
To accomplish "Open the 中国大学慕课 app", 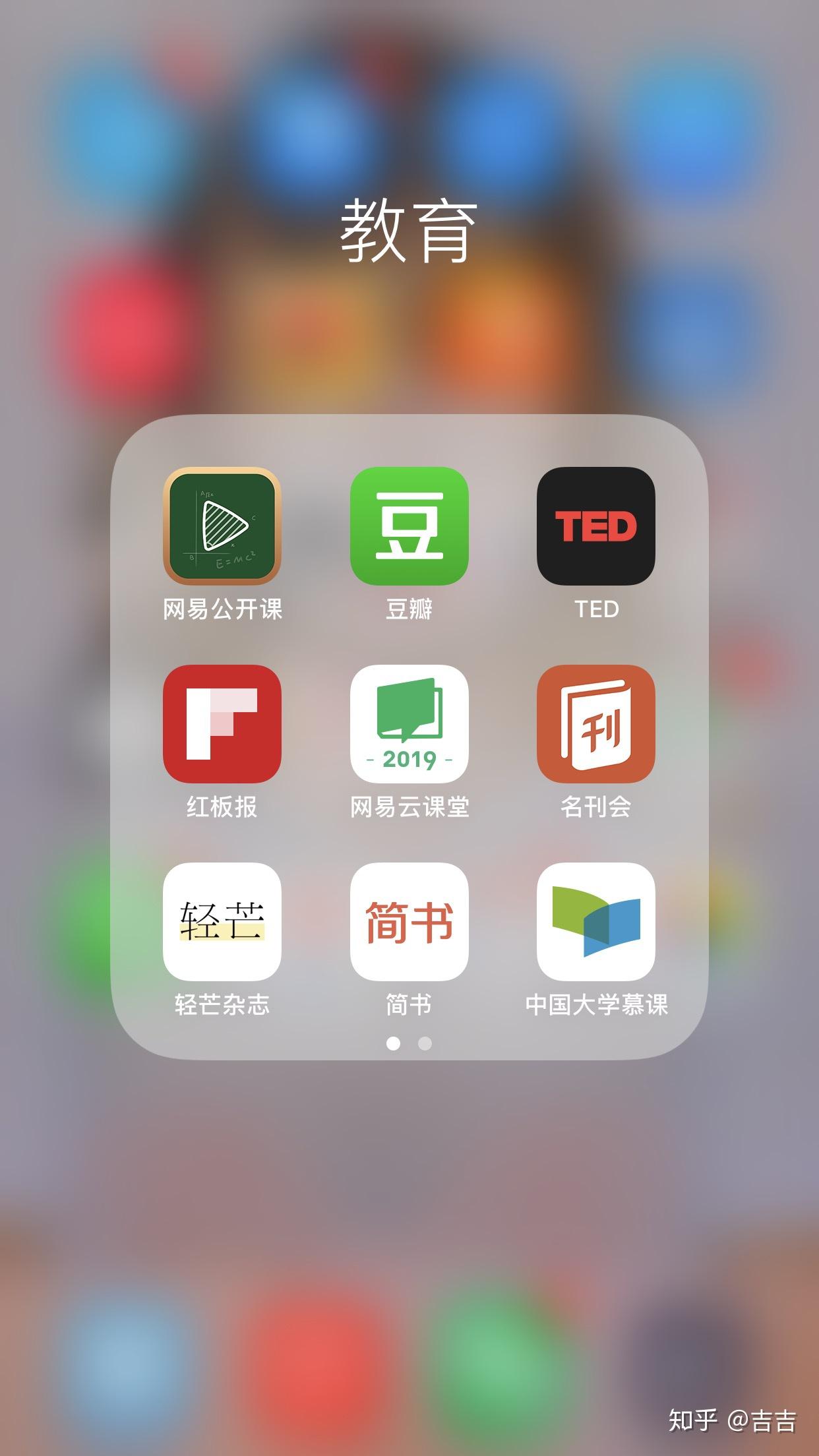I will pos(595,922).
